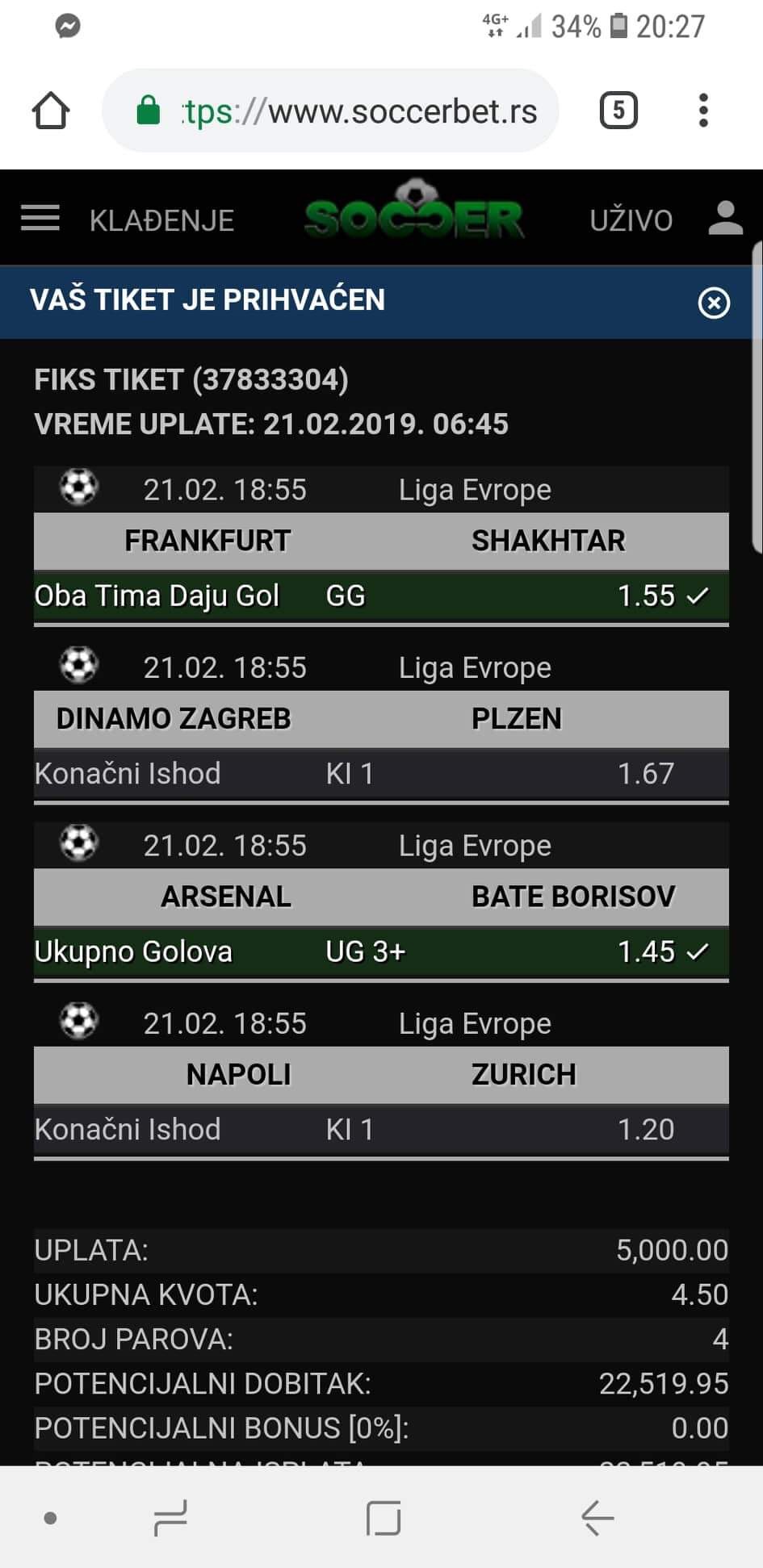Open the browser tab switcher
Viewport: 763px width, 1568px height.
pyautogui.click(x=618, y=111)
